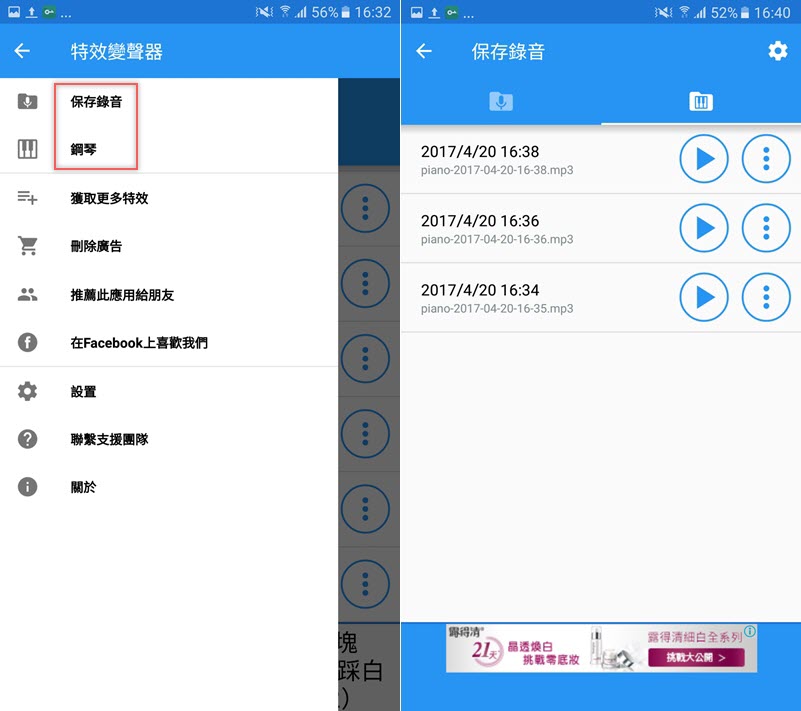Open 在Facebook上喜歡我們
This screenshot has width=801, height=711.
point(139,343)
